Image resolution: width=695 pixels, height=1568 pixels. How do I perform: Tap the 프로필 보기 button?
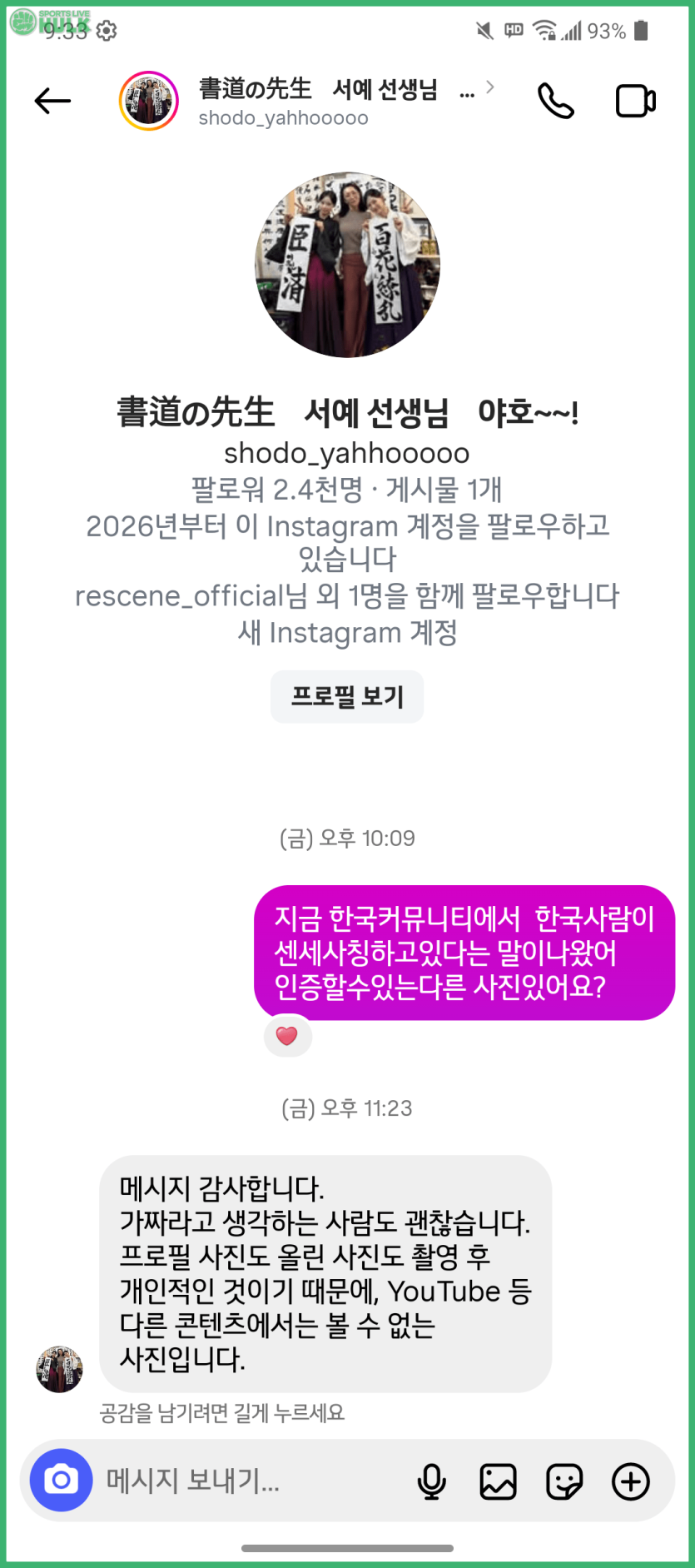[x=347, y=696]
